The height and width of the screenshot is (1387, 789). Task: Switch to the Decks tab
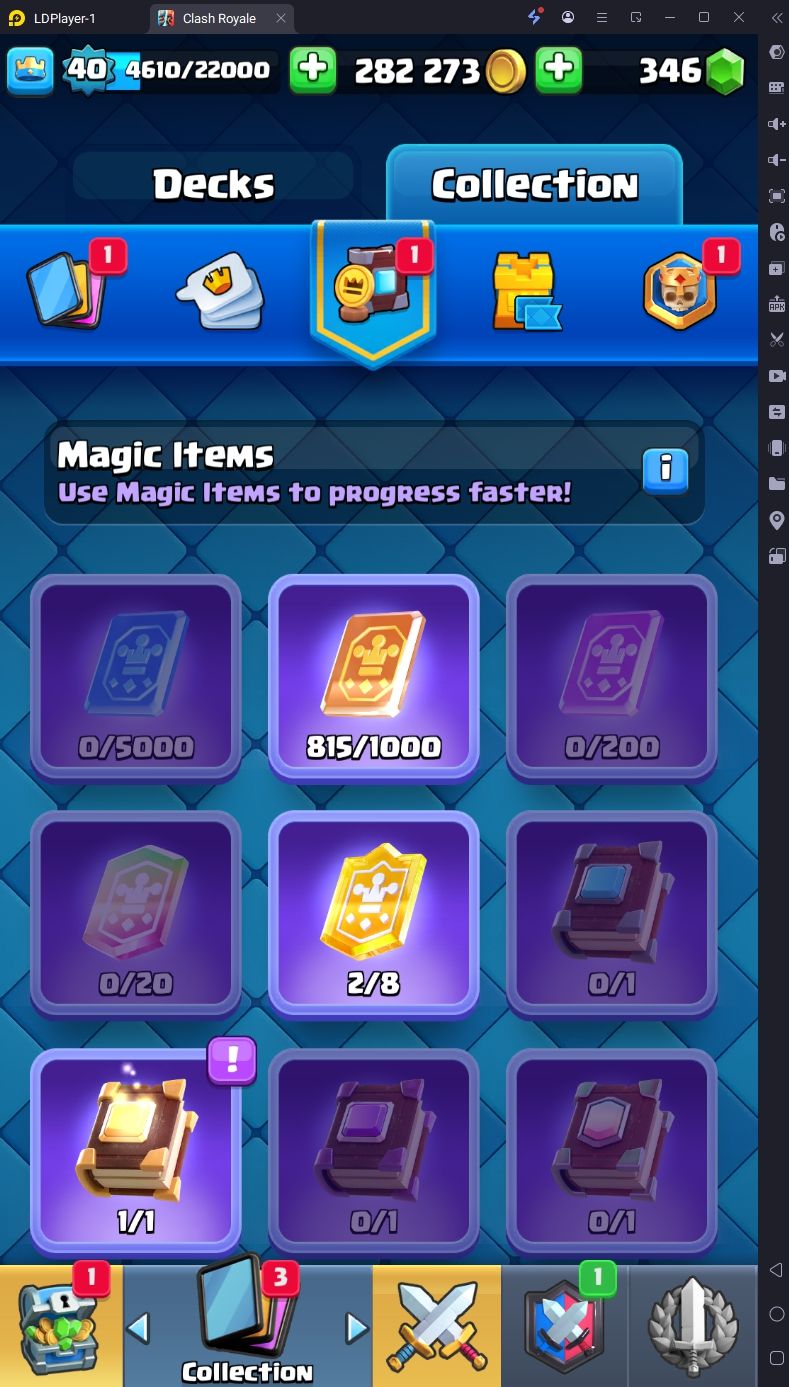click(213, 184)
